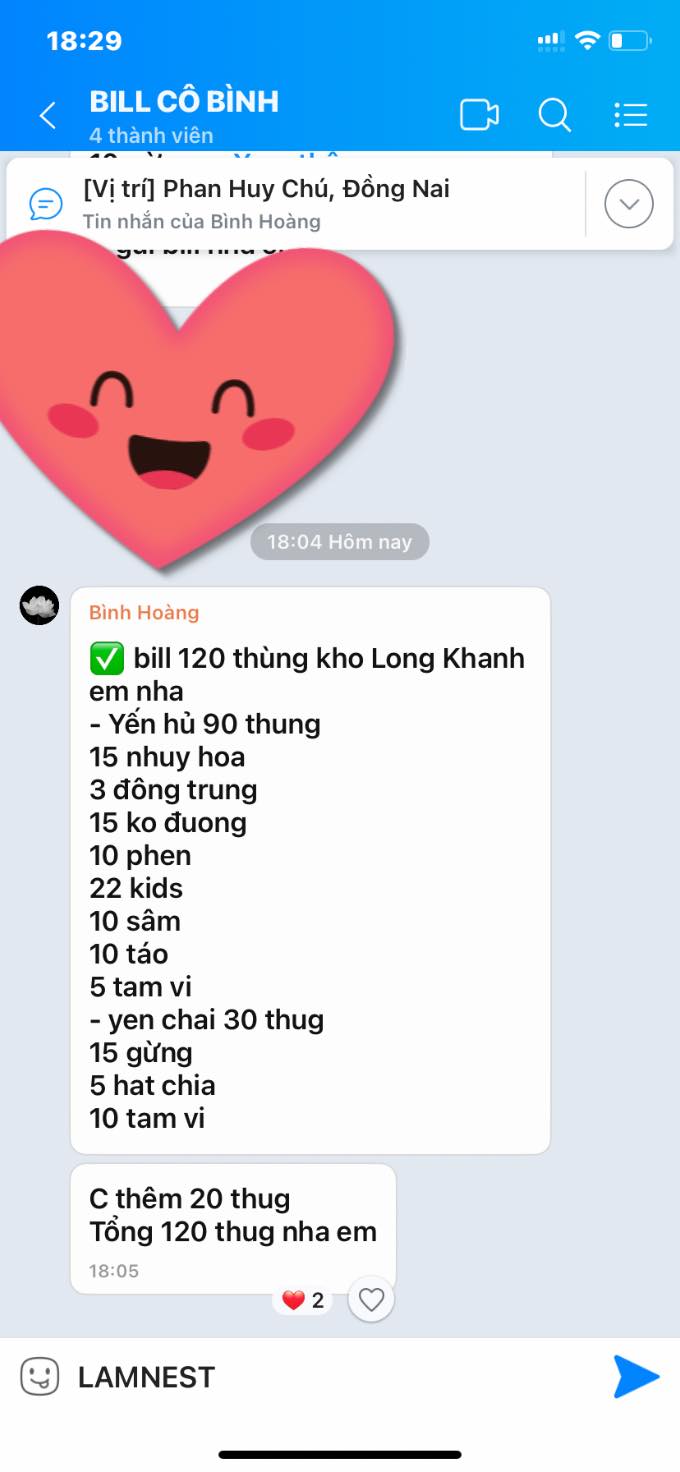Open Bình Hoàng's profile avatar
Image resolution: width=680 pixels, height=1472 pixels.
coord(40,606)
